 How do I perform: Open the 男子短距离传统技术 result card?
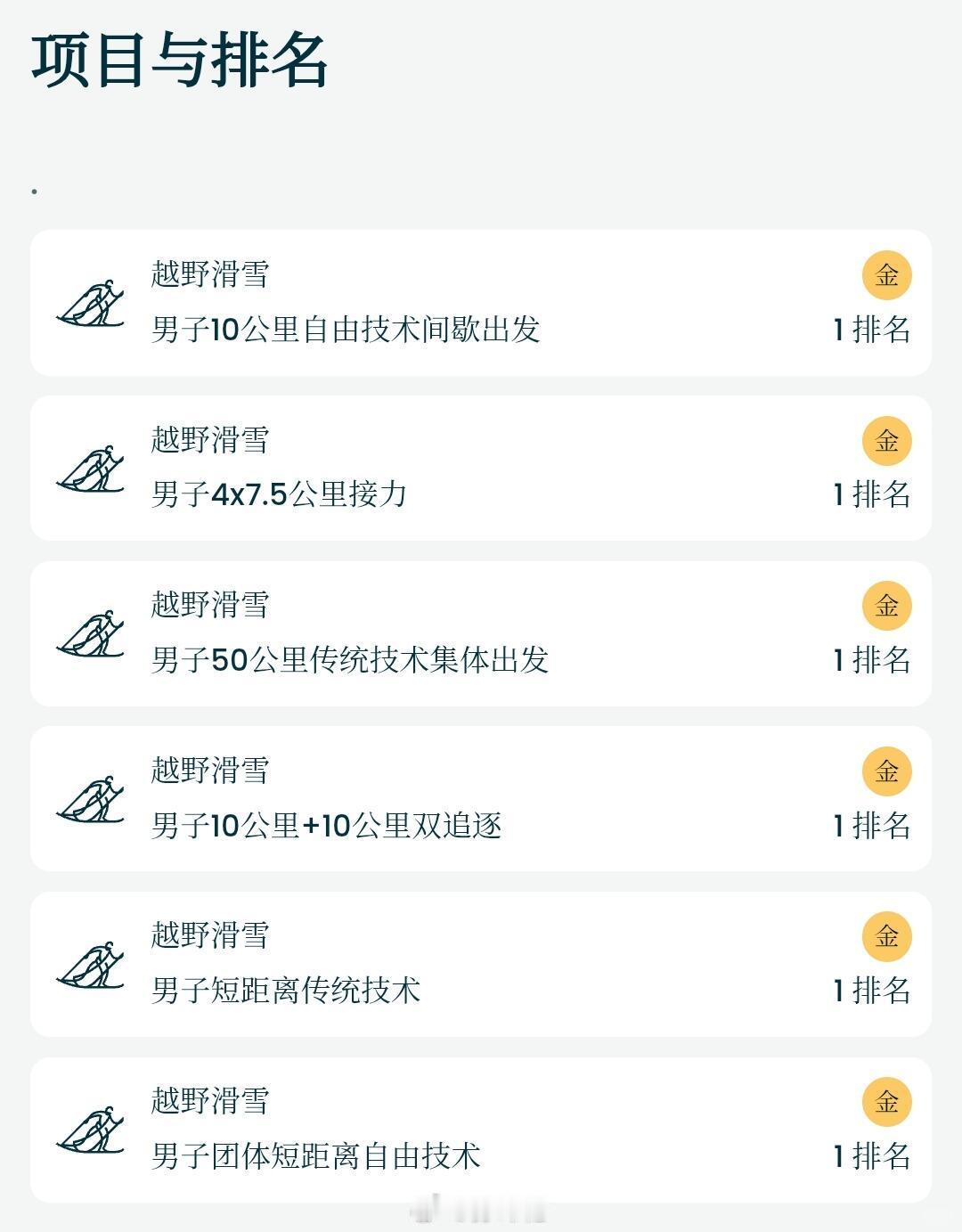(x=481, y=964)
